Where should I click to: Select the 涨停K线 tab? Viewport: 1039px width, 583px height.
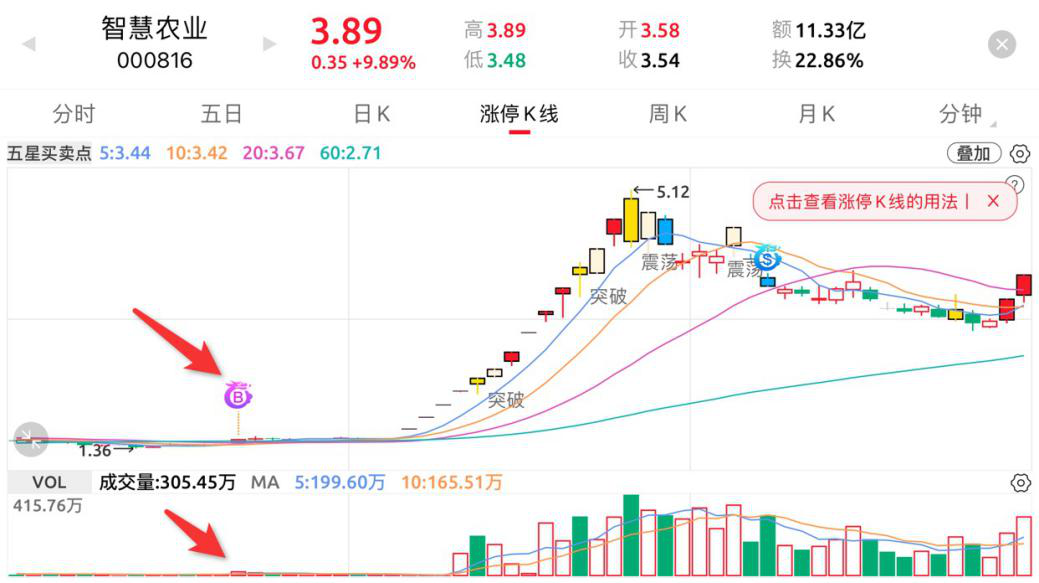click(x=519, y=114)
